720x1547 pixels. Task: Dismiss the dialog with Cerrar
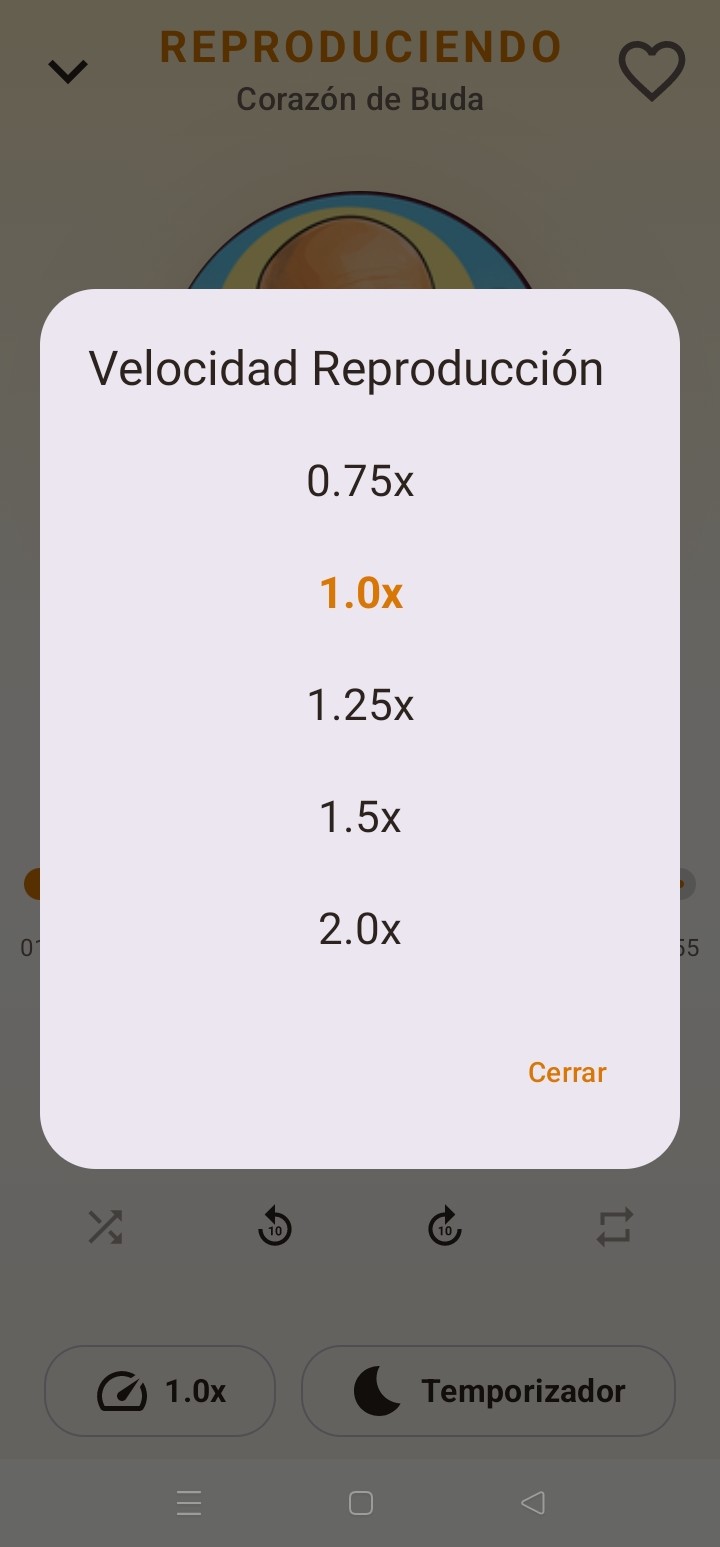coord(567,1072)
